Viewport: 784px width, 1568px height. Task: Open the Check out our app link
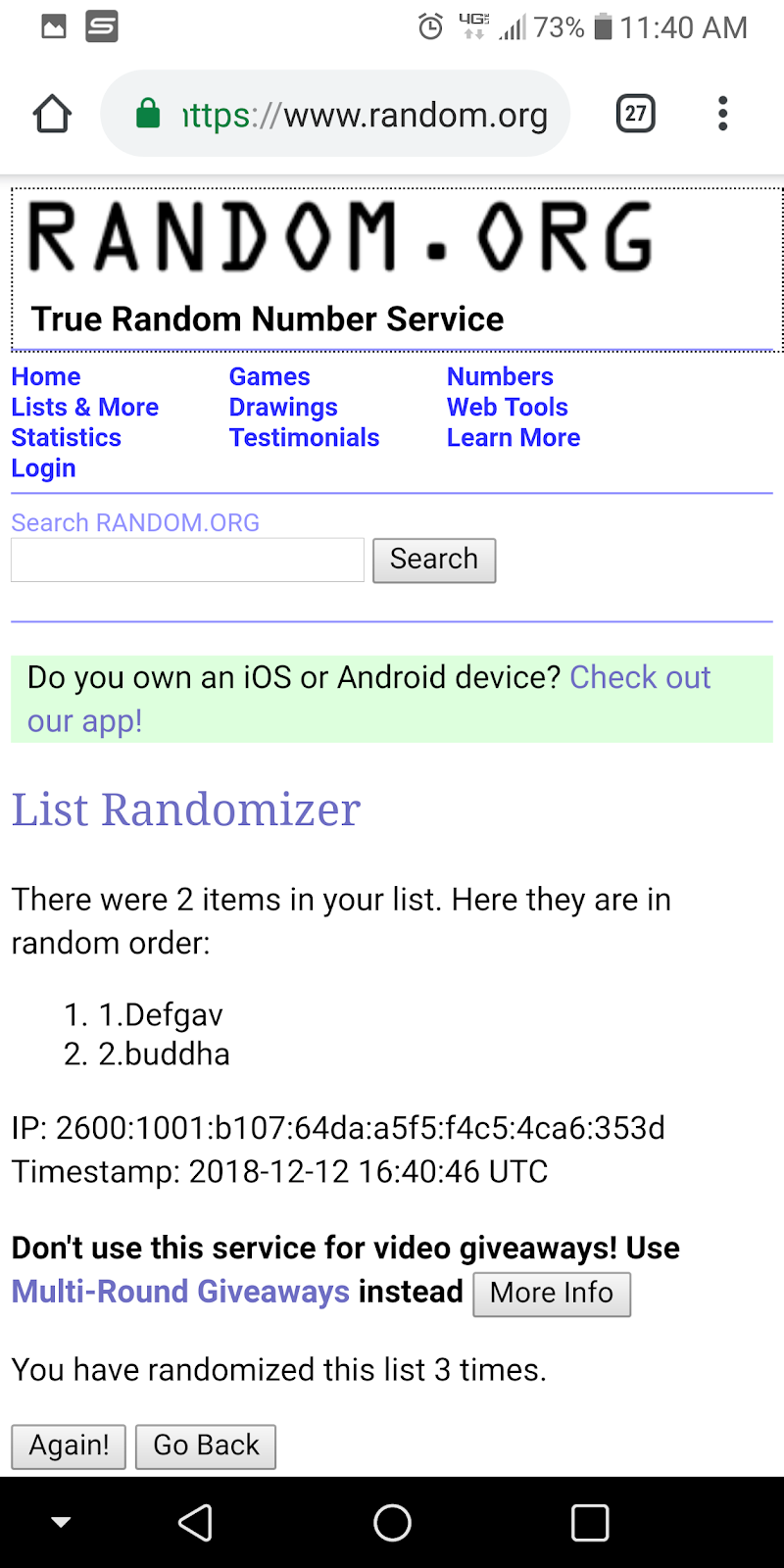368,699
